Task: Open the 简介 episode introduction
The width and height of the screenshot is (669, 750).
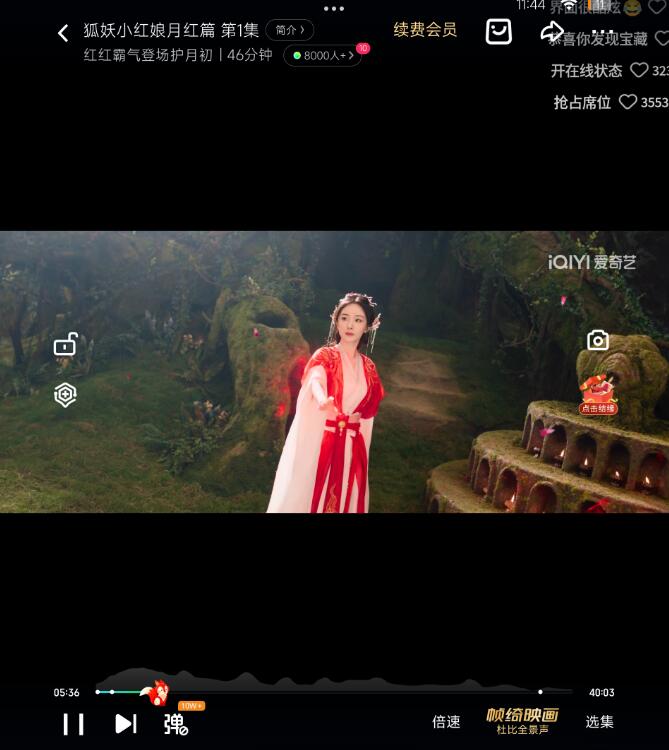Action: pos(290,30)
